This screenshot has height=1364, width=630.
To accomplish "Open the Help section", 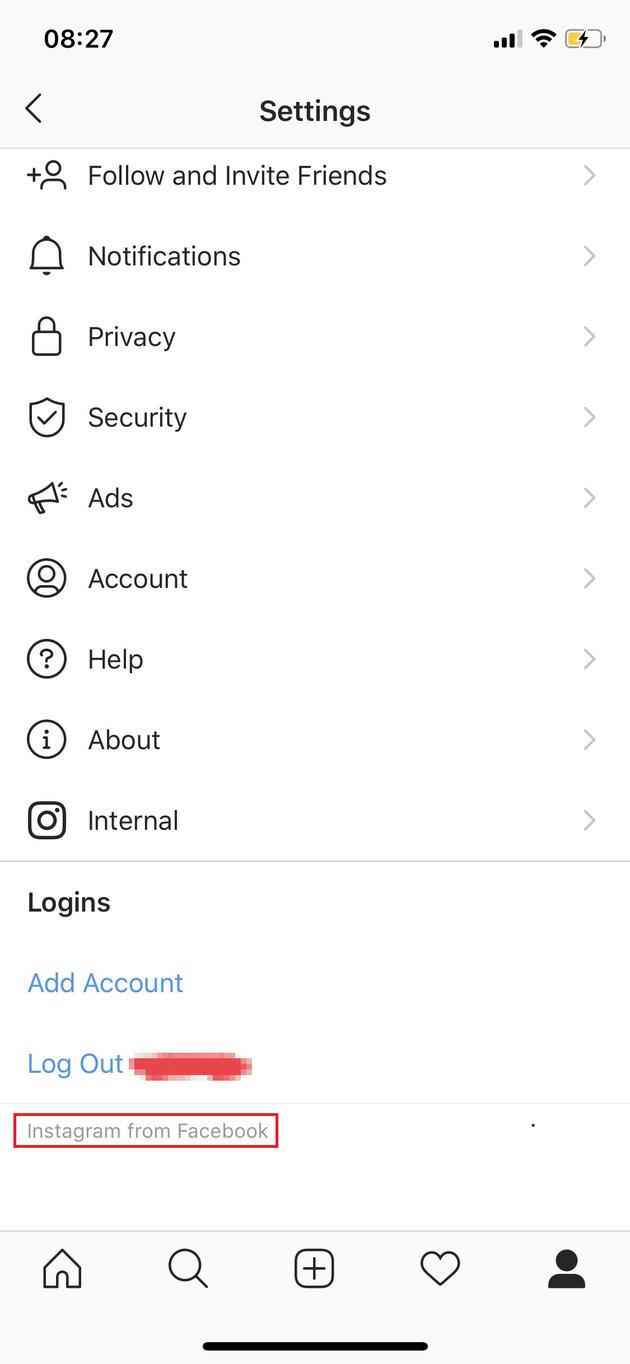I will [115, 660].
